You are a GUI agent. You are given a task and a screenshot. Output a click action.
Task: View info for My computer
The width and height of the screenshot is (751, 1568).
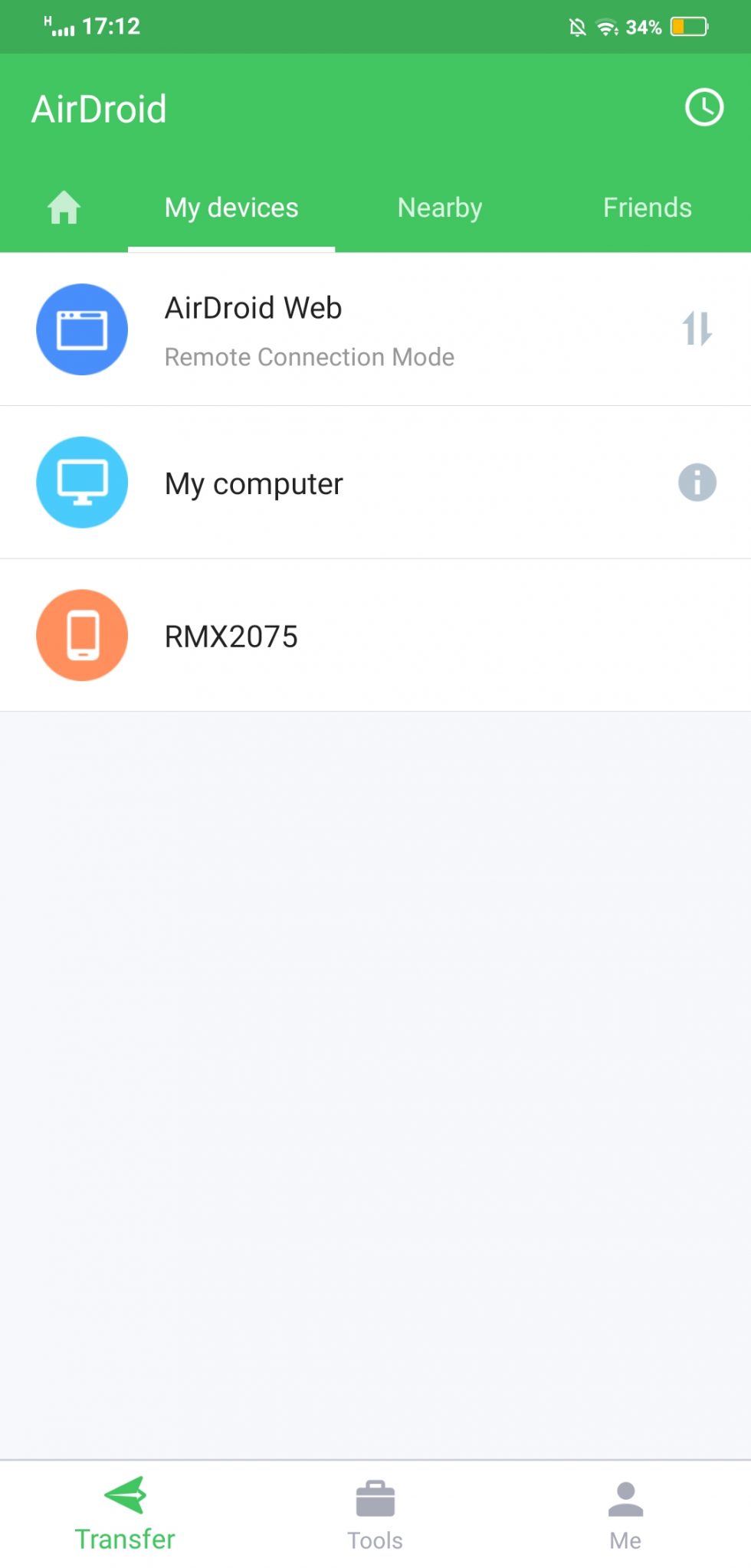point(697,483)
